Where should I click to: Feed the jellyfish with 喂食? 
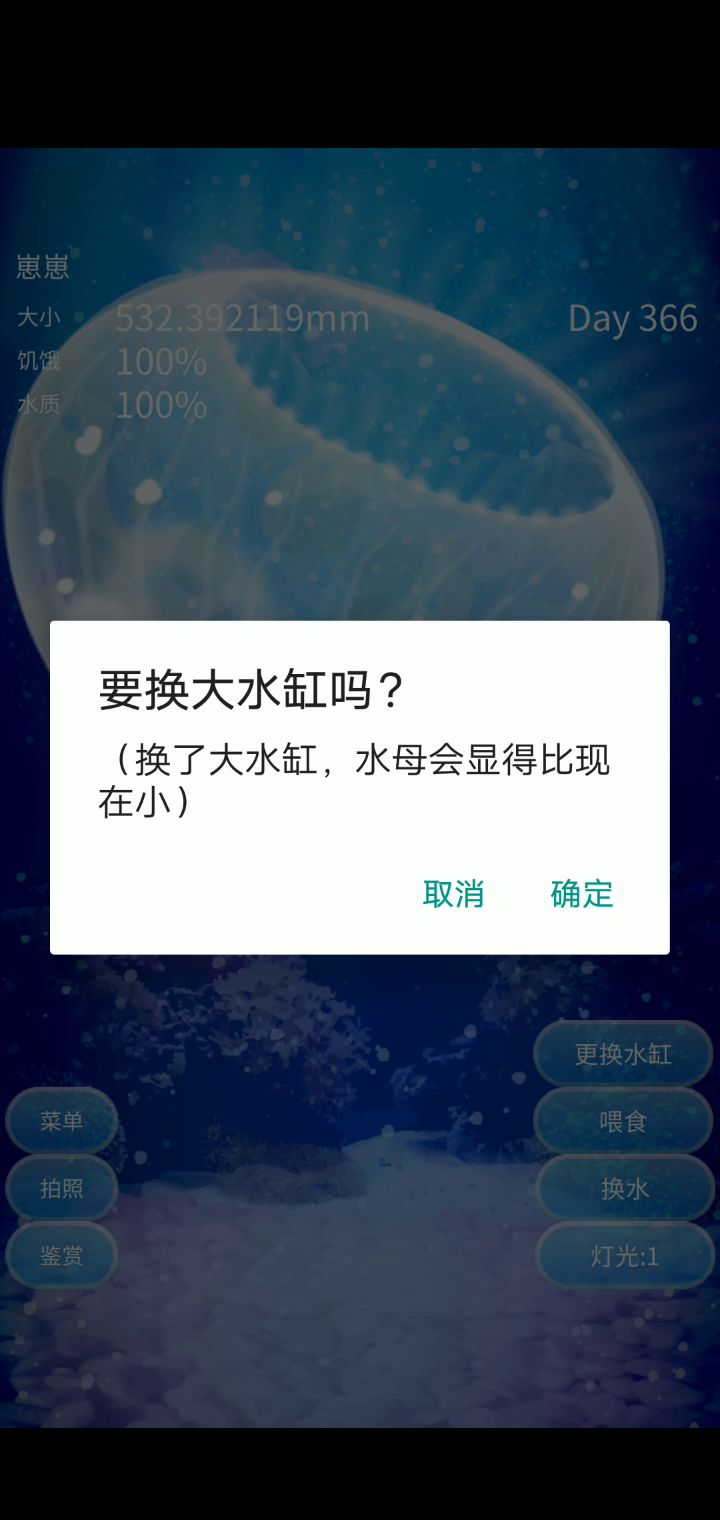[x=623, y=1121]
